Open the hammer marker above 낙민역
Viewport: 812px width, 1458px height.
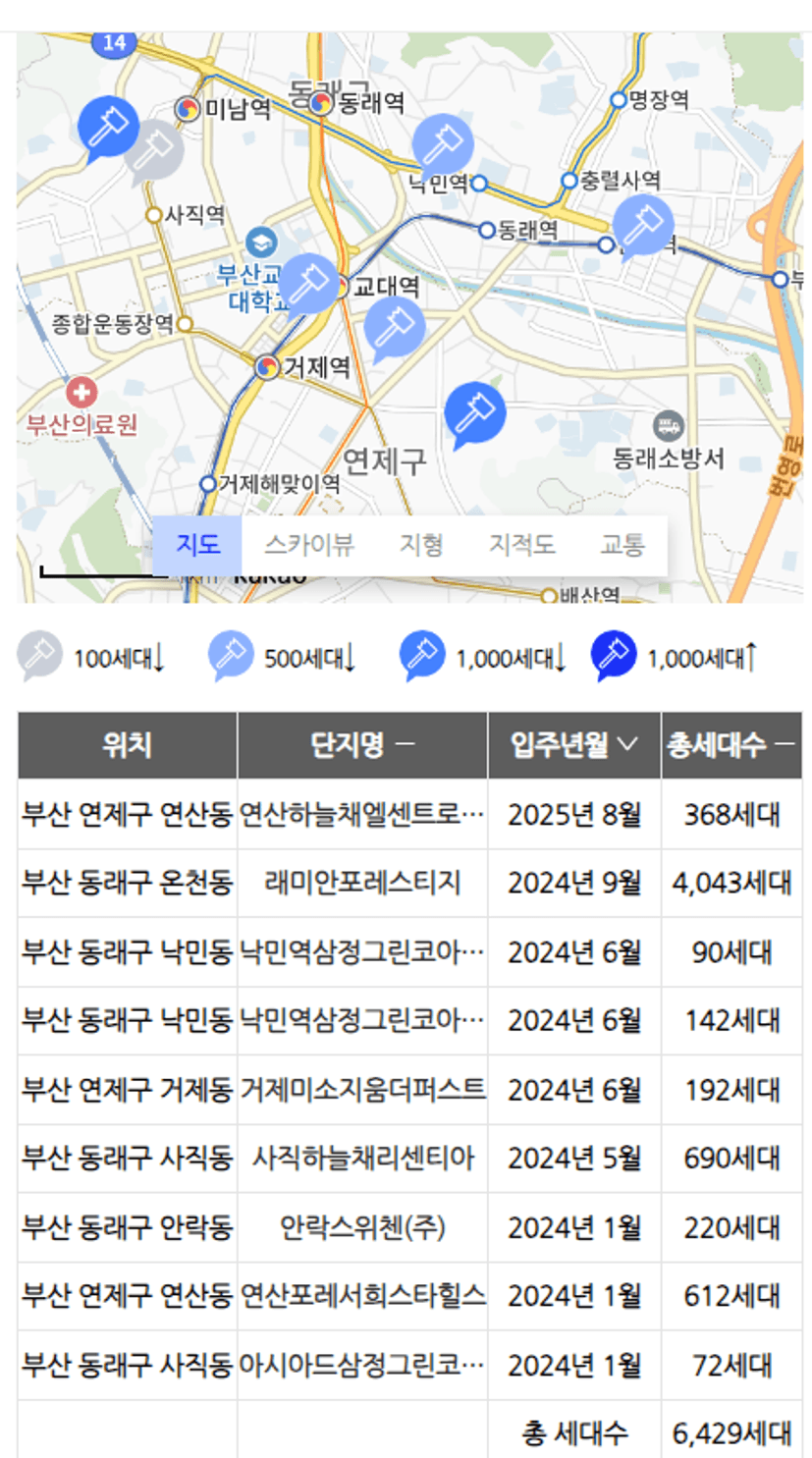click(442, 146)
